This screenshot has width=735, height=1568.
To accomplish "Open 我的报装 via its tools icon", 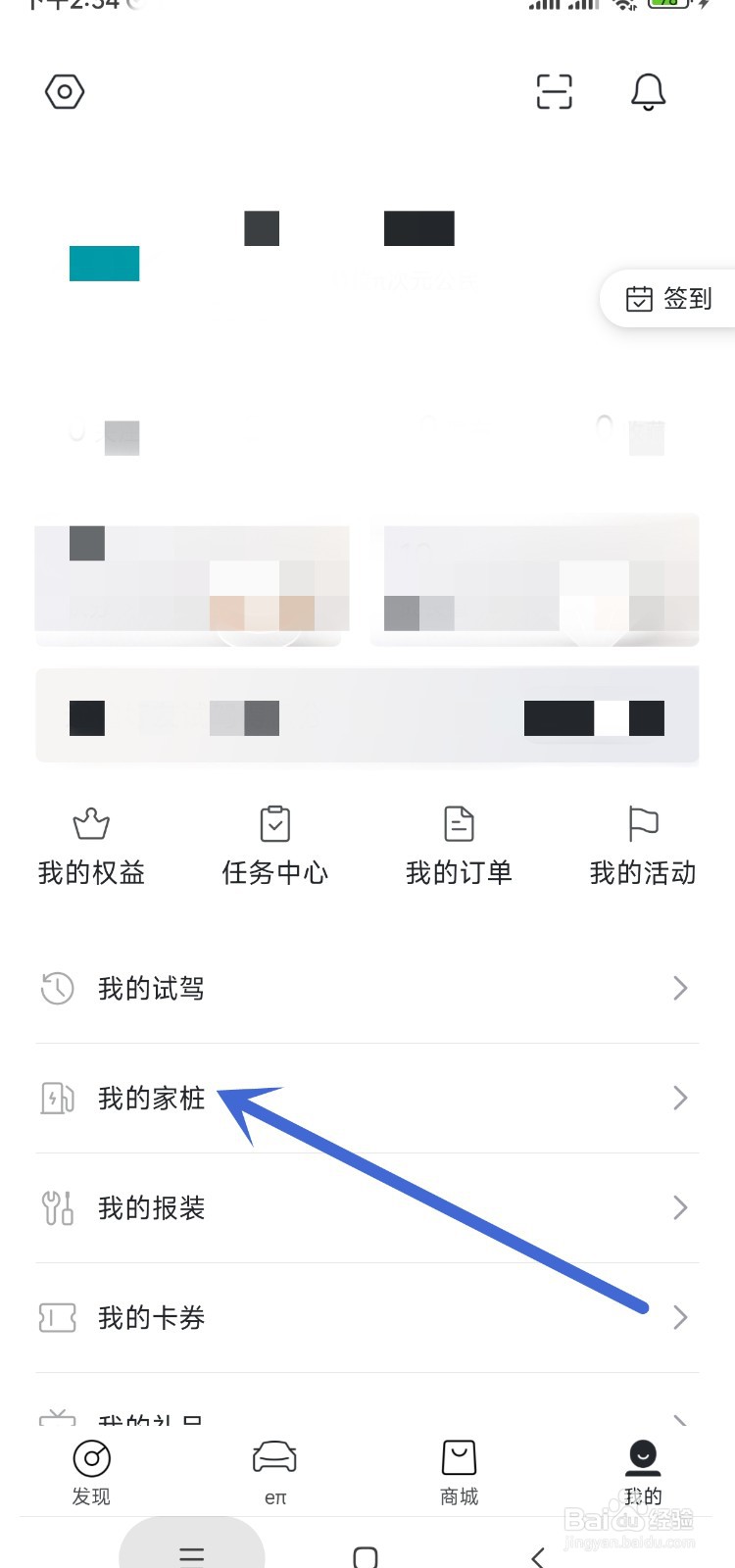I will tap(57, 1207).
